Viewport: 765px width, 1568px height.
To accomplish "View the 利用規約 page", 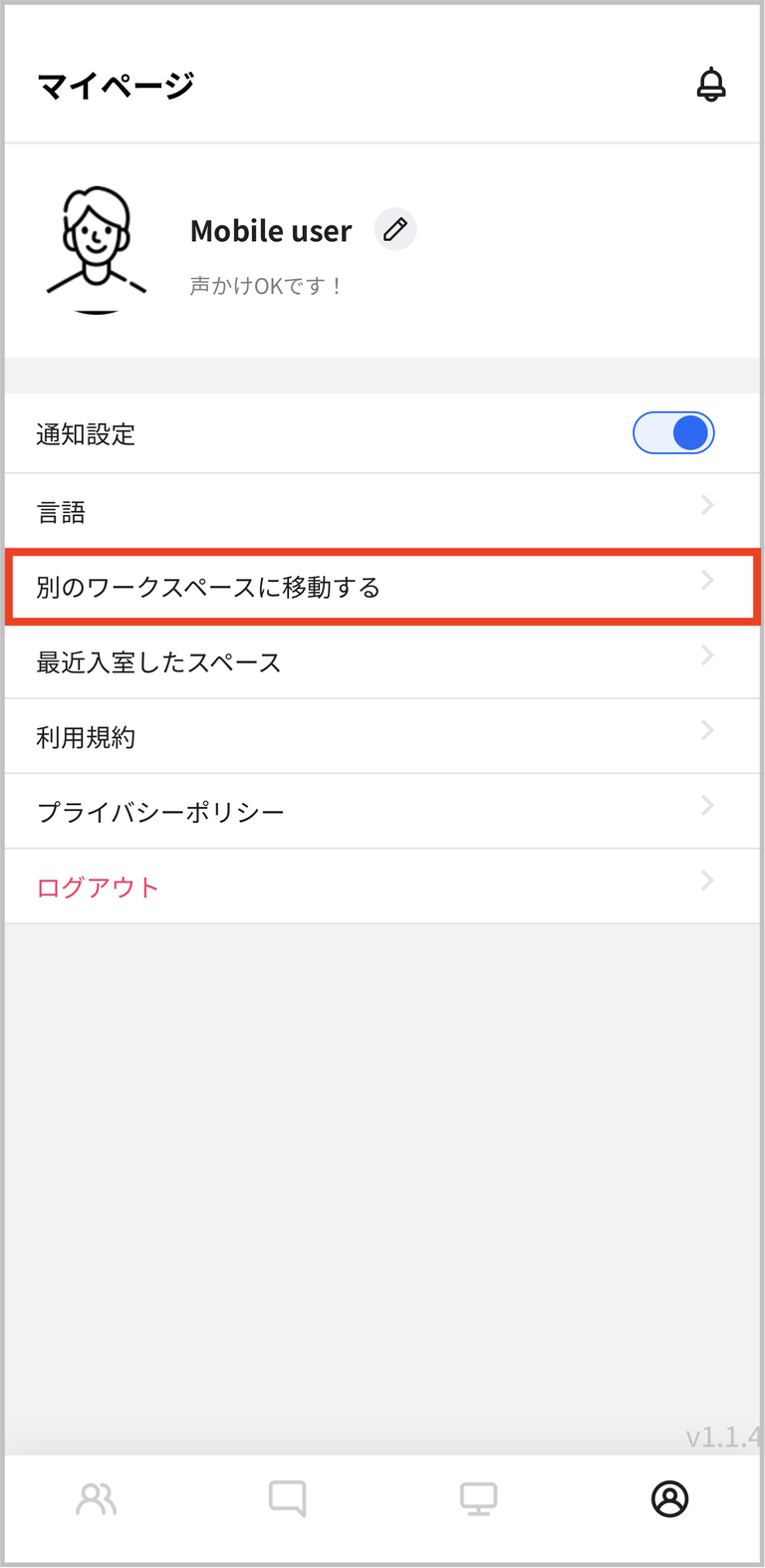I will [x=382, y=736].
